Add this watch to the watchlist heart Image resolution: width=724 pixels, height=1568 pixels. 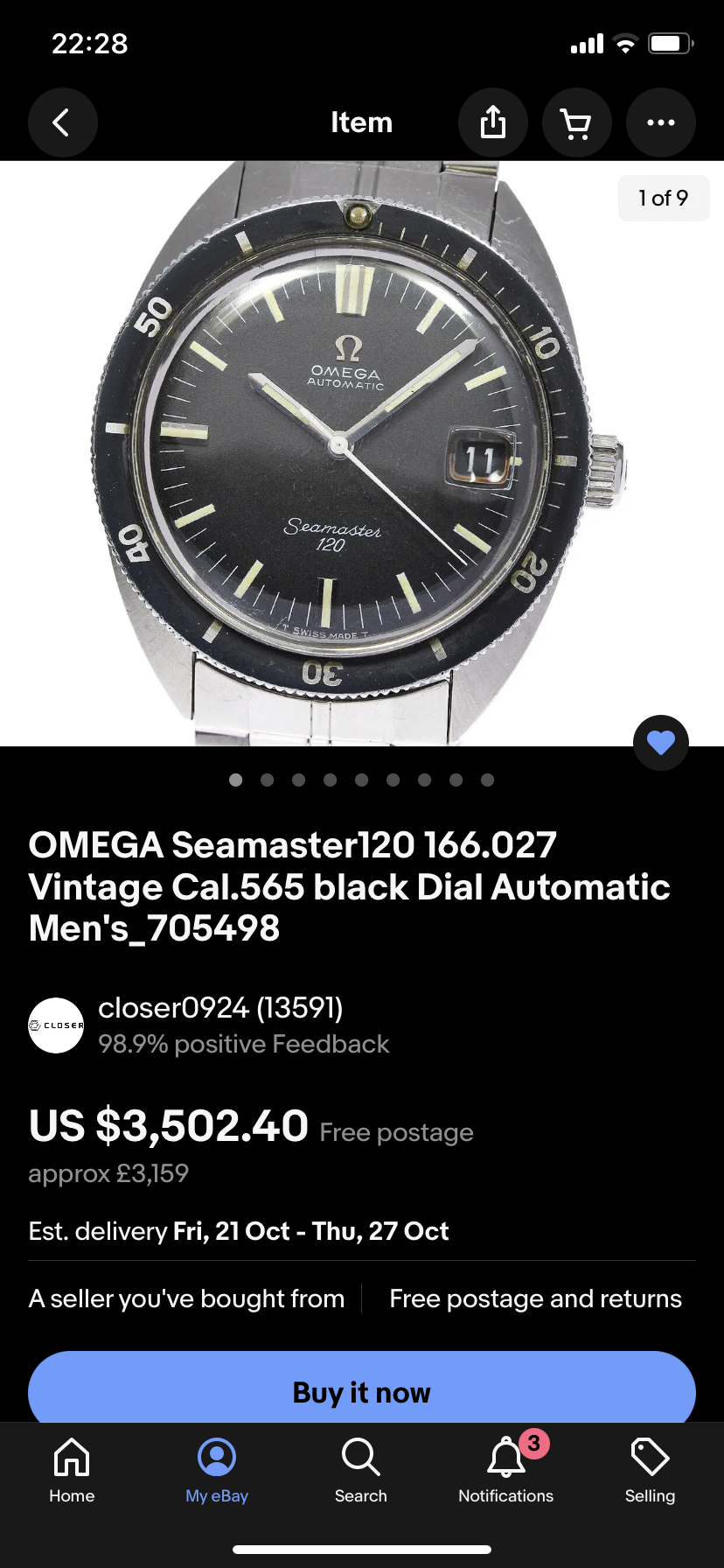click(x=660, y=743)
